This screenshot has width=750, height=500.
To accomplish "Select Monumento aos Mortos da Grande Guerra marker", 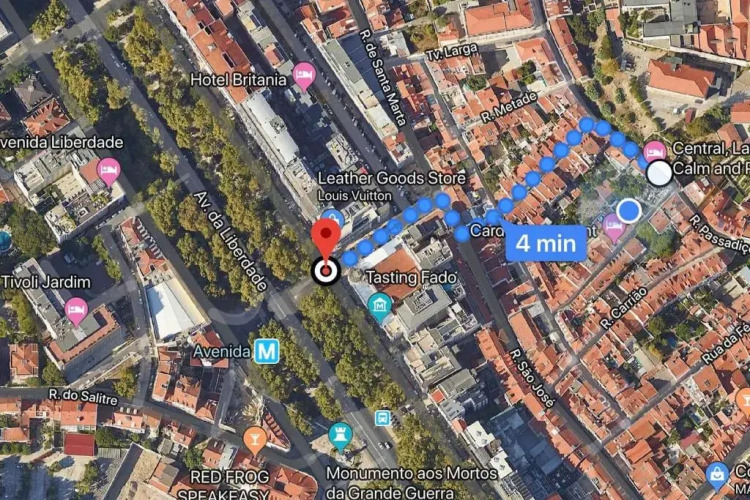I will point(340,436).
